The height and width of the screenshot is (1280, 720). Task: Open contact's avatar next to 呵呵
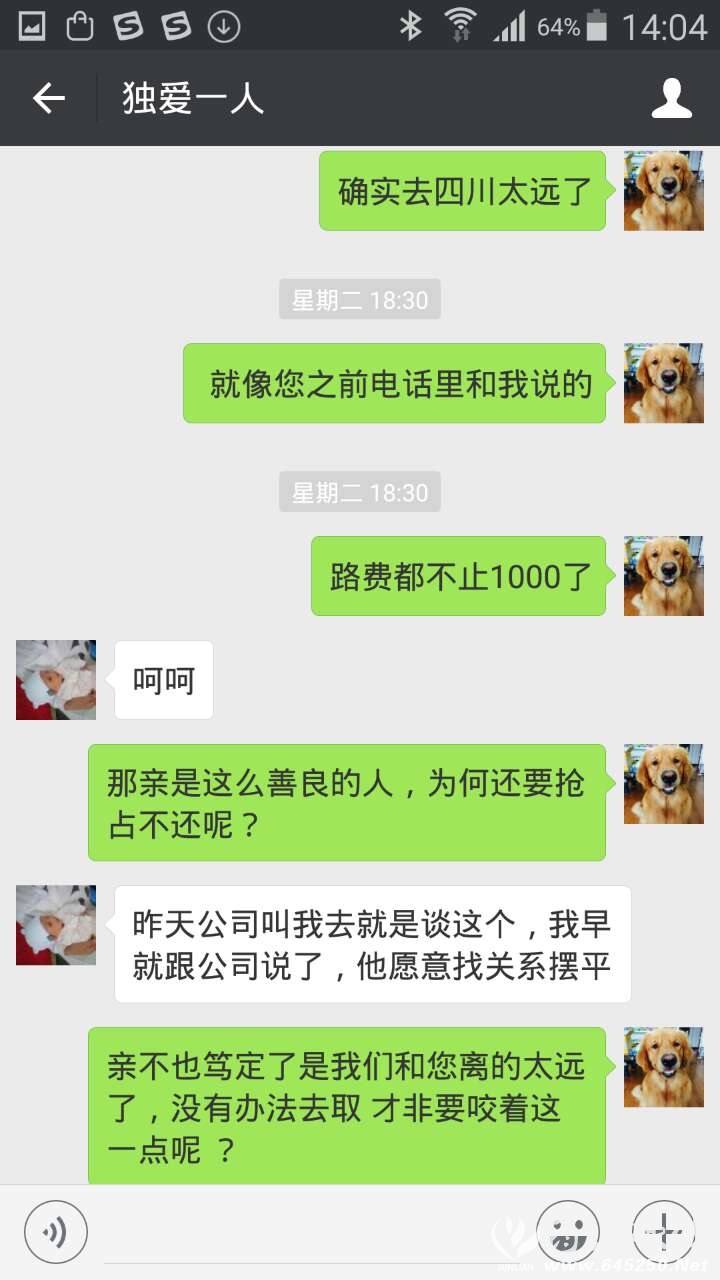tap(56, 680)
